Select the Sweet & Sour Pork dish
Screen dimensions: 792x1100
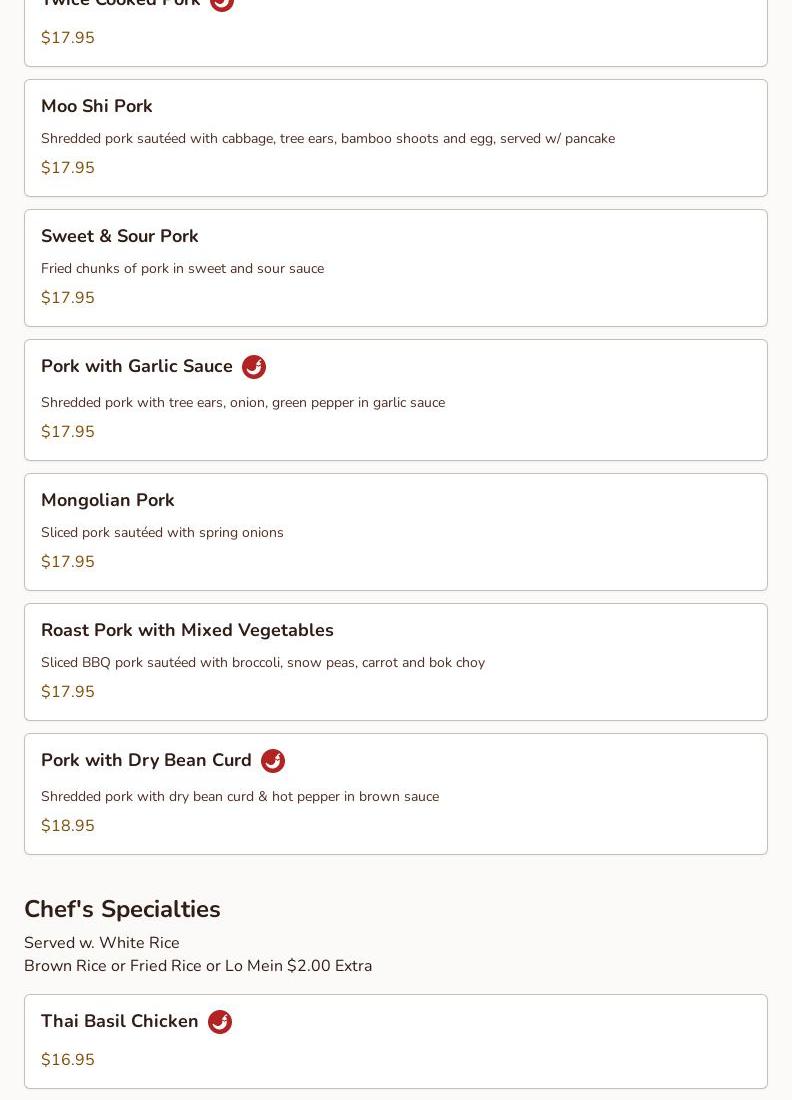click(395, 268)
